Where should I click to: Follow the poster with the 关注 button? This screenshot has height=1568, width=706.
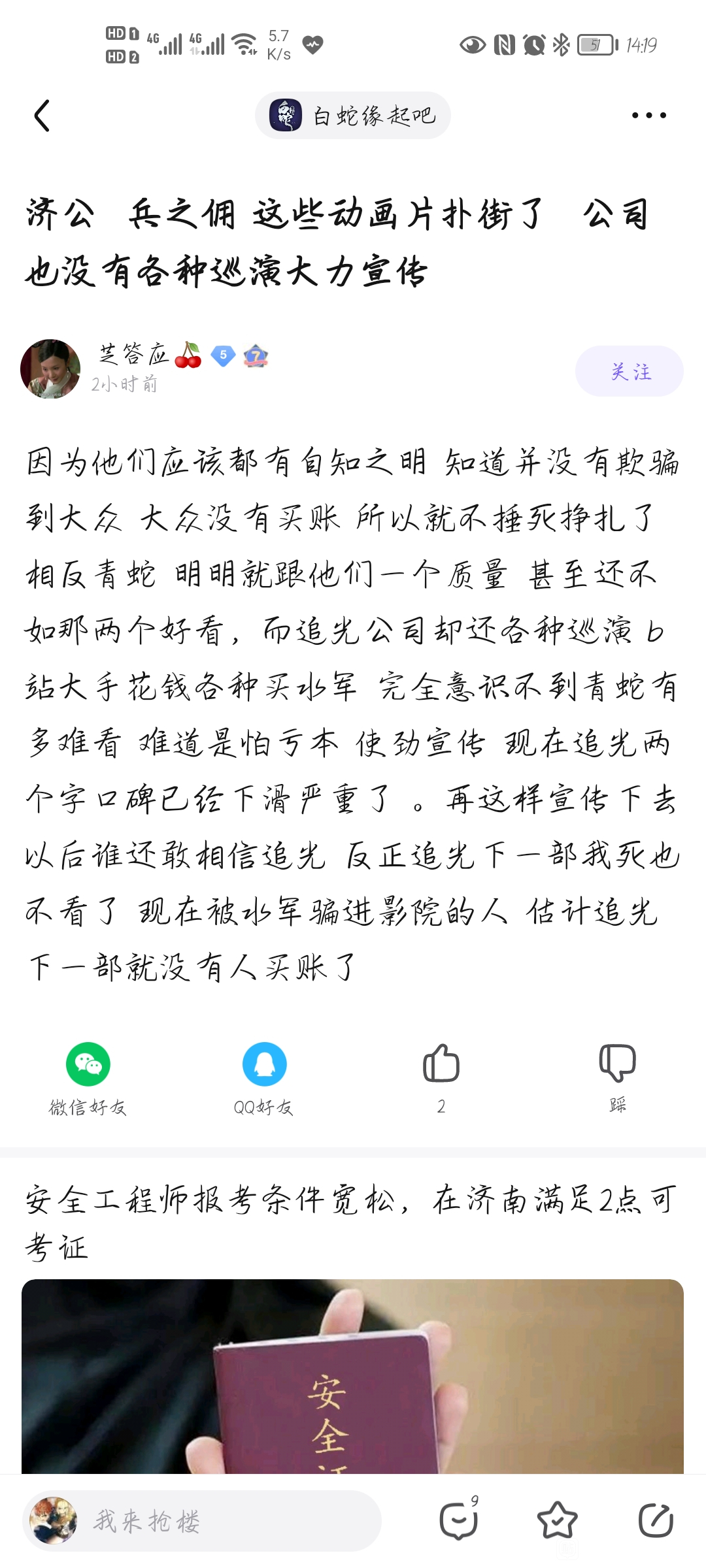[x=630, y=371]
